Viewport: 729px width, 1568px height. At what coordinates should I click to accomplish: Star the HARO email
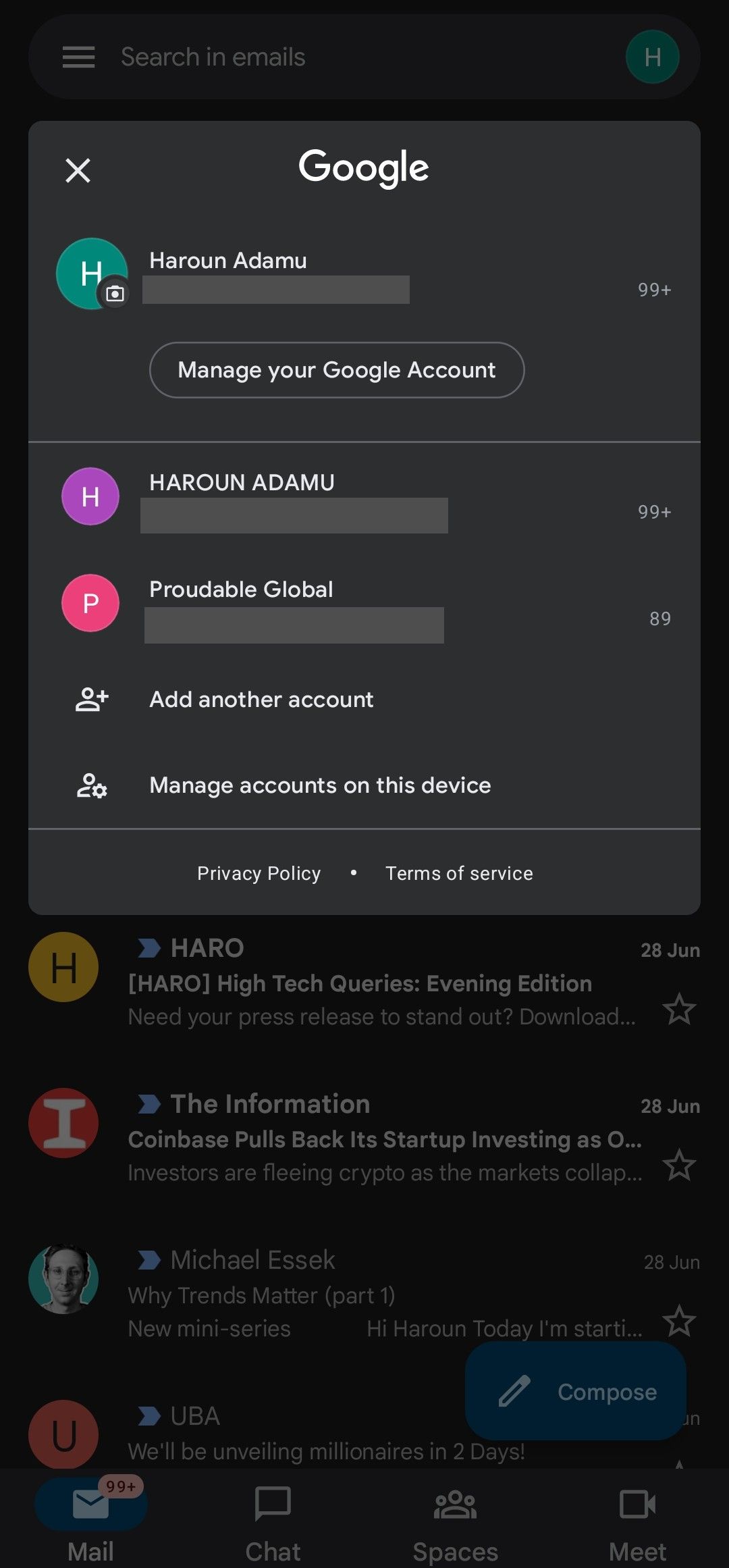[x=678, y=1010]
